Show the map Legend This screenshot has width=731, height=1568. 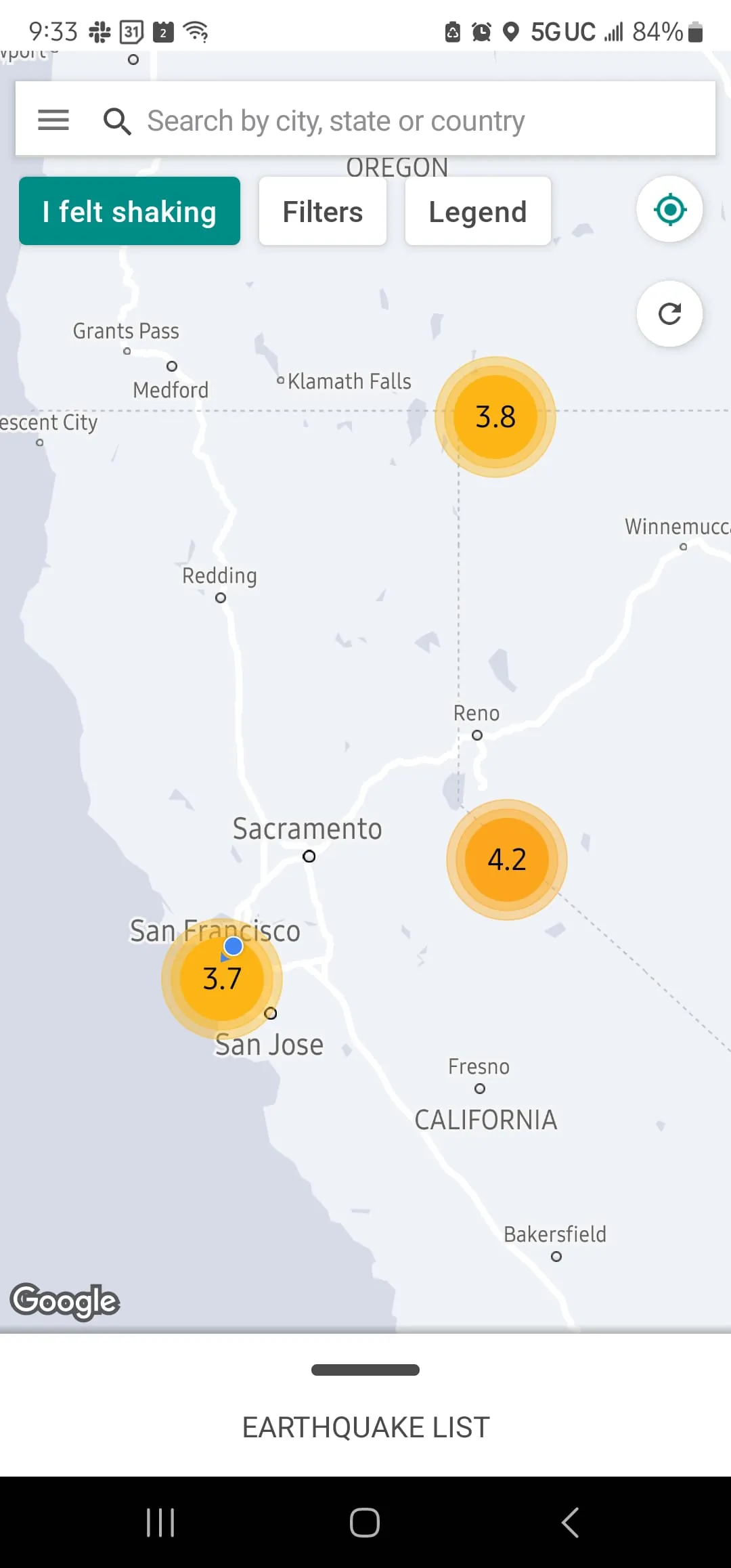[x=478, y=211]
